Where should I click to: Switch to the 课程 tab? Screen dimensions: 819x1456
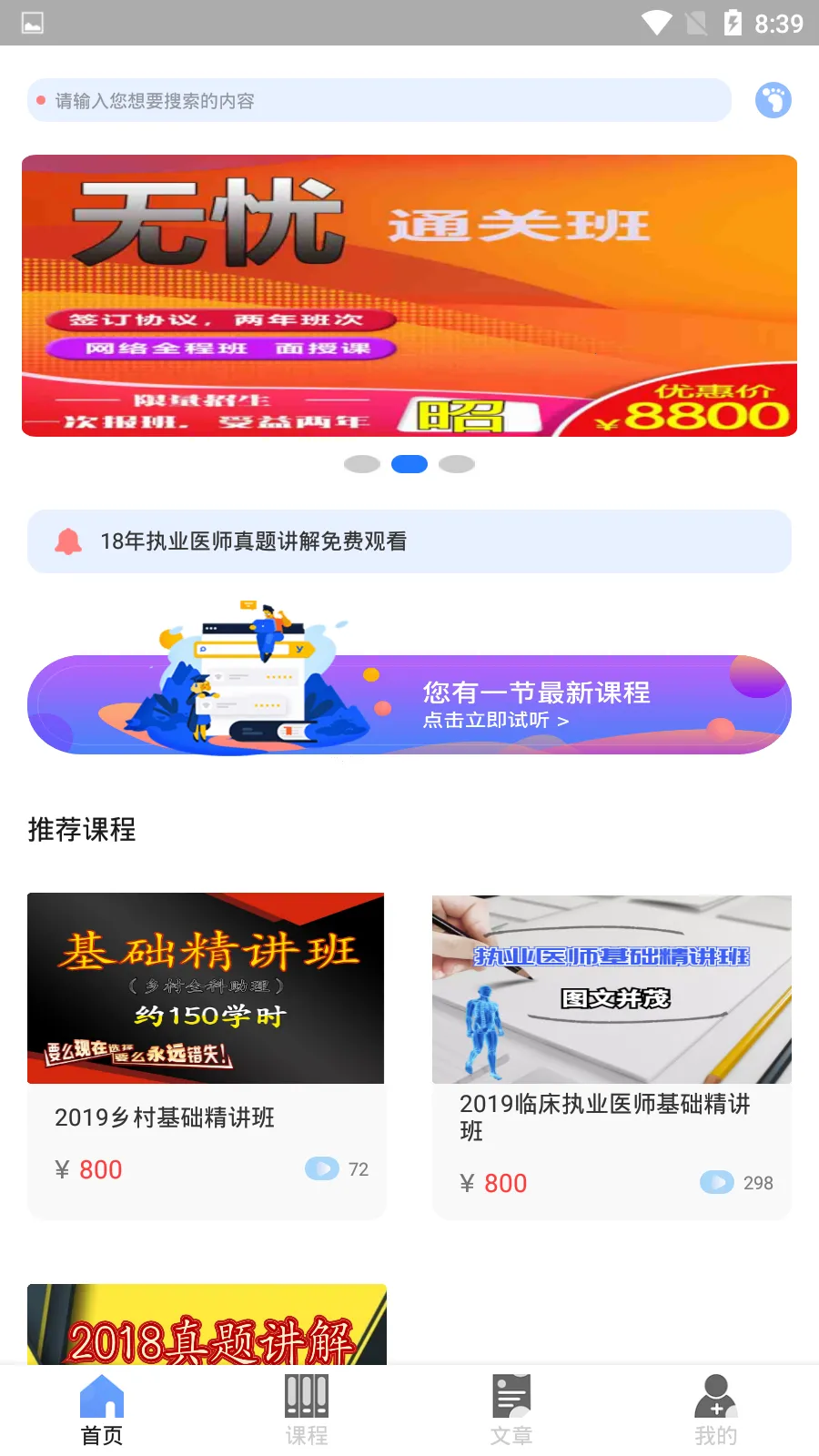tap(307, 1410)
